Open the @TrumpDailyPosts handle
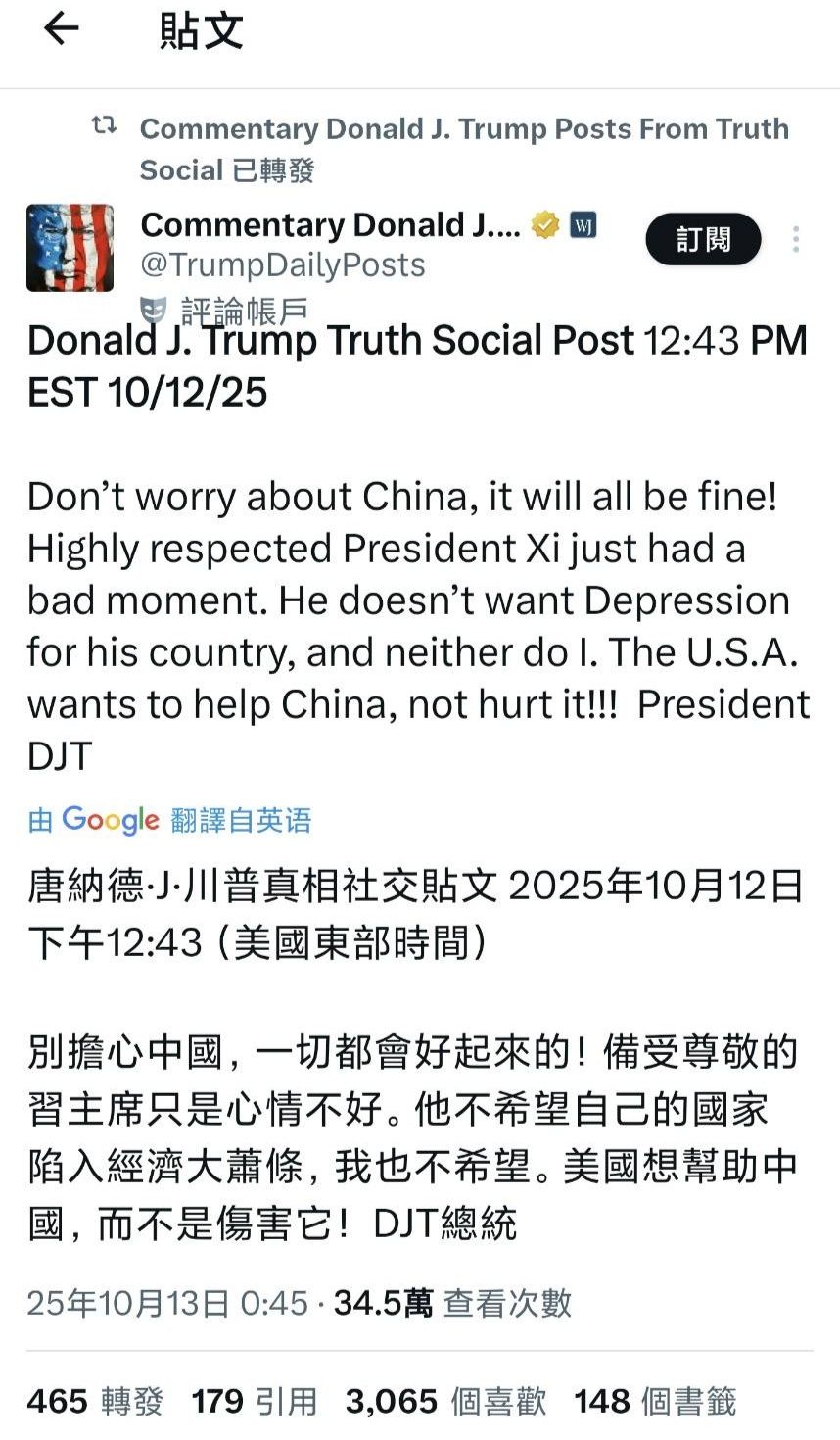The image size is (840, 1440). 283,265
